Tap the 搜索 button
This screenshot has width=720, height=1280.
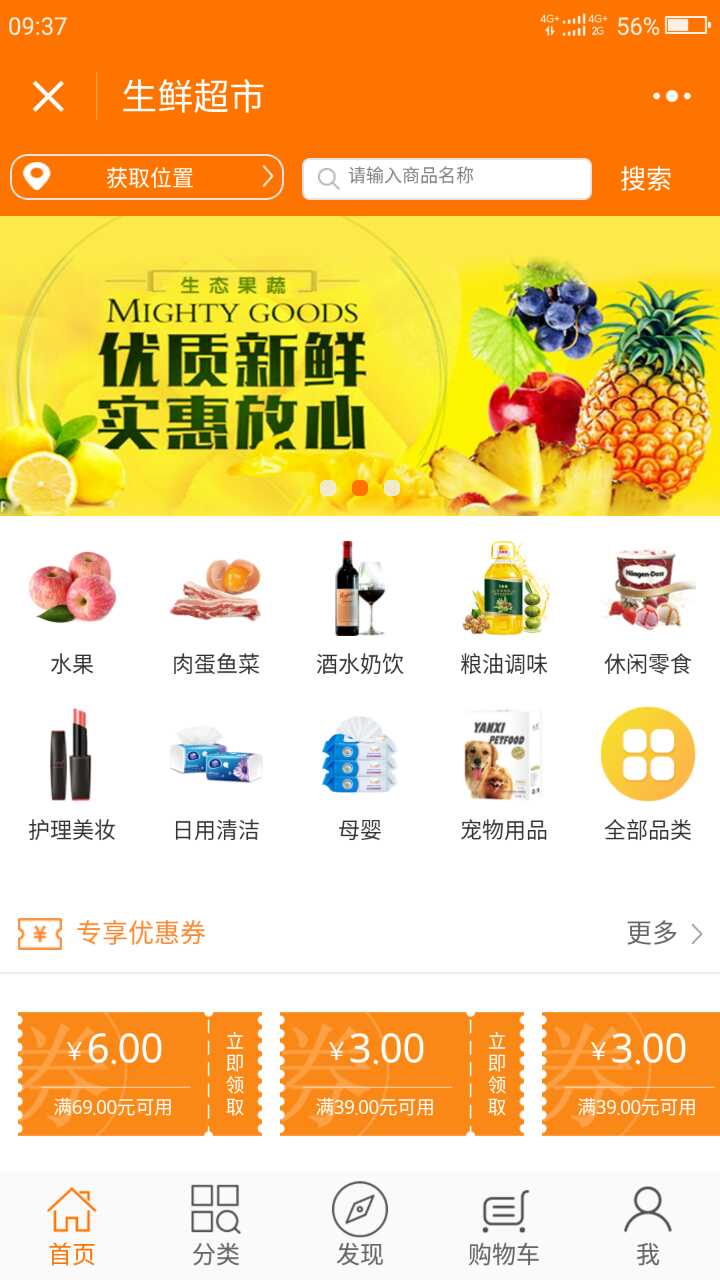(645, 179)
